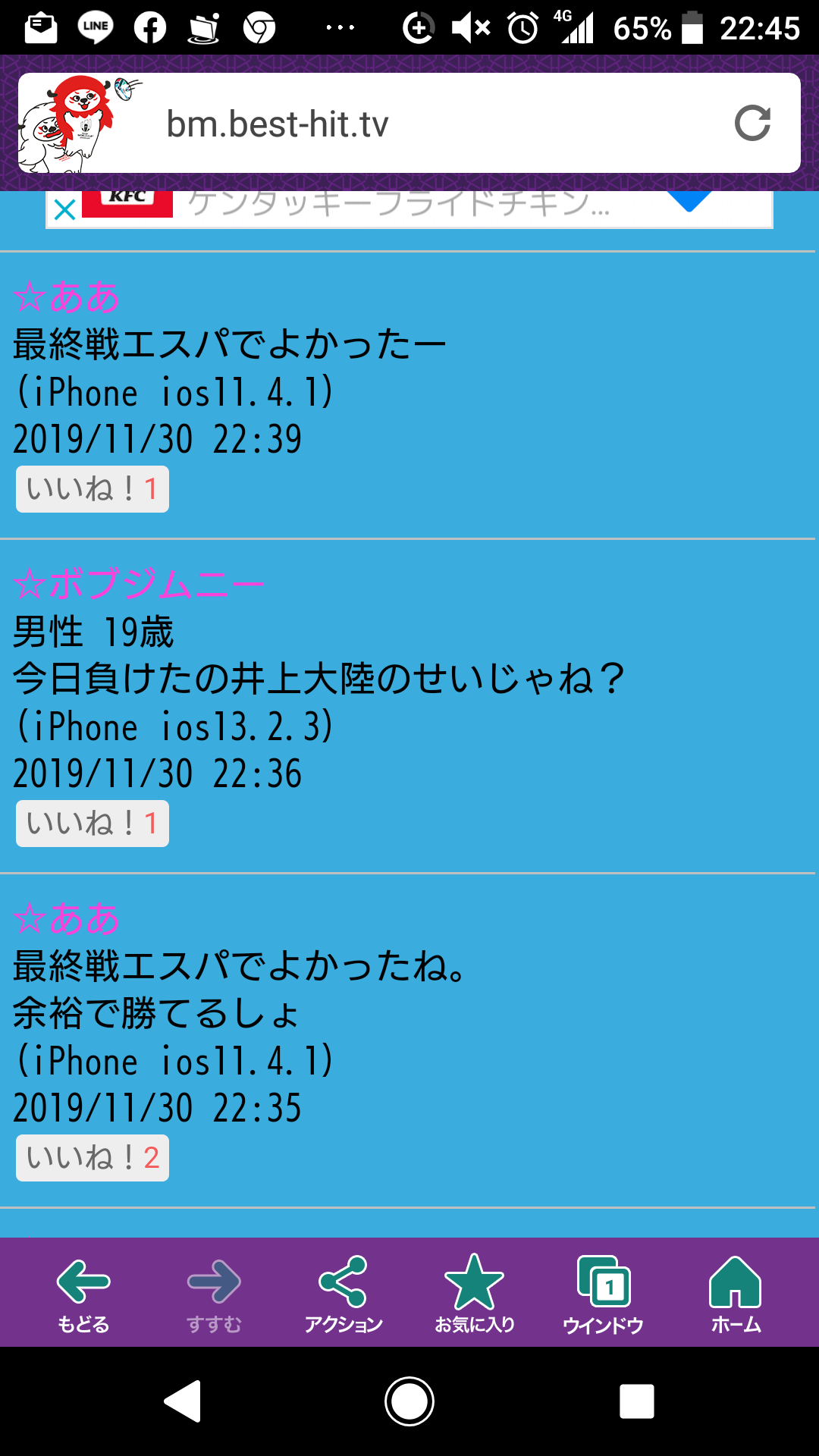Reload the page with the refresh icon
Screen dimensions: 819x1456
tap(752, 124)
